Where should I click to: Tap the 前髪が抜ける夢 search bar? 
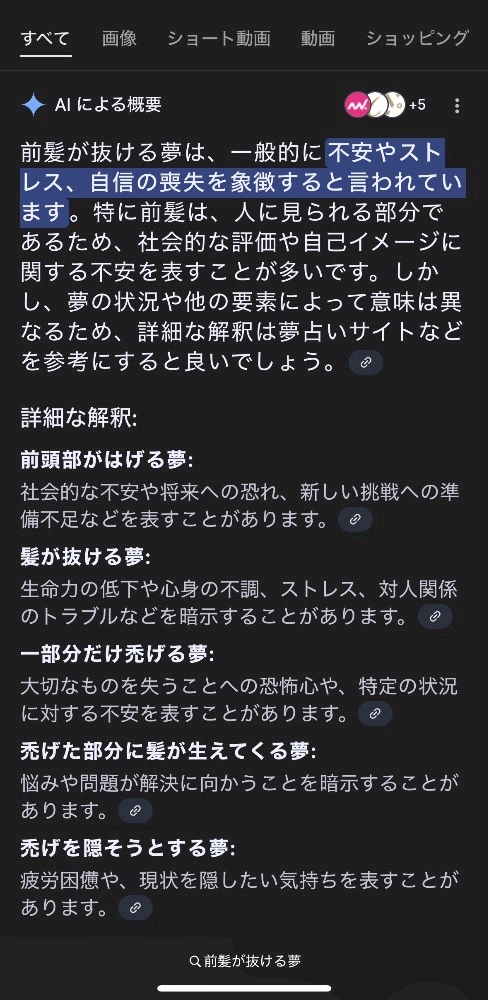point(244,960)
